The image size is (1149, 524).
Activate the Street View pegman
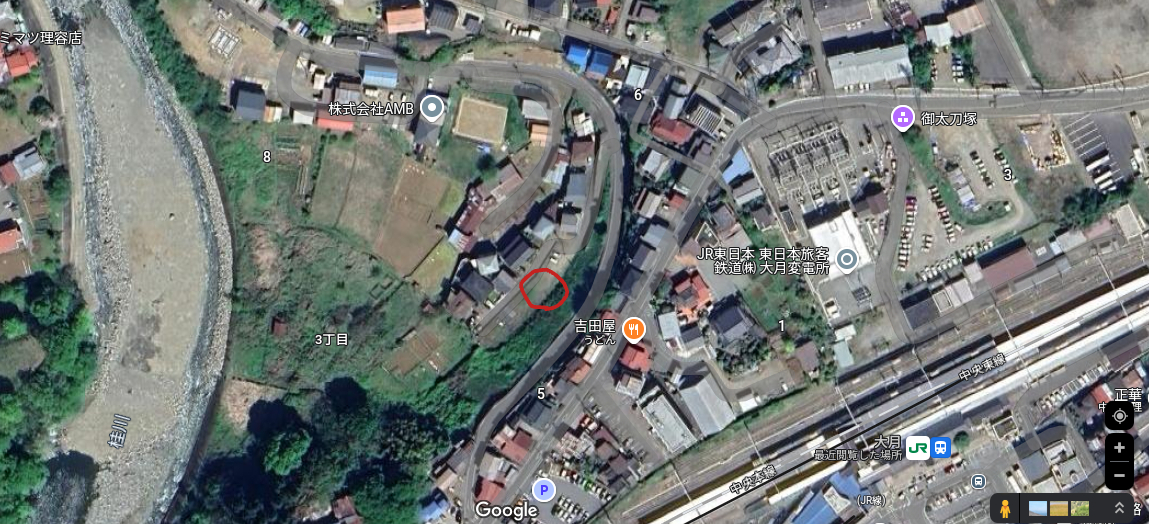pos(1003,508)
